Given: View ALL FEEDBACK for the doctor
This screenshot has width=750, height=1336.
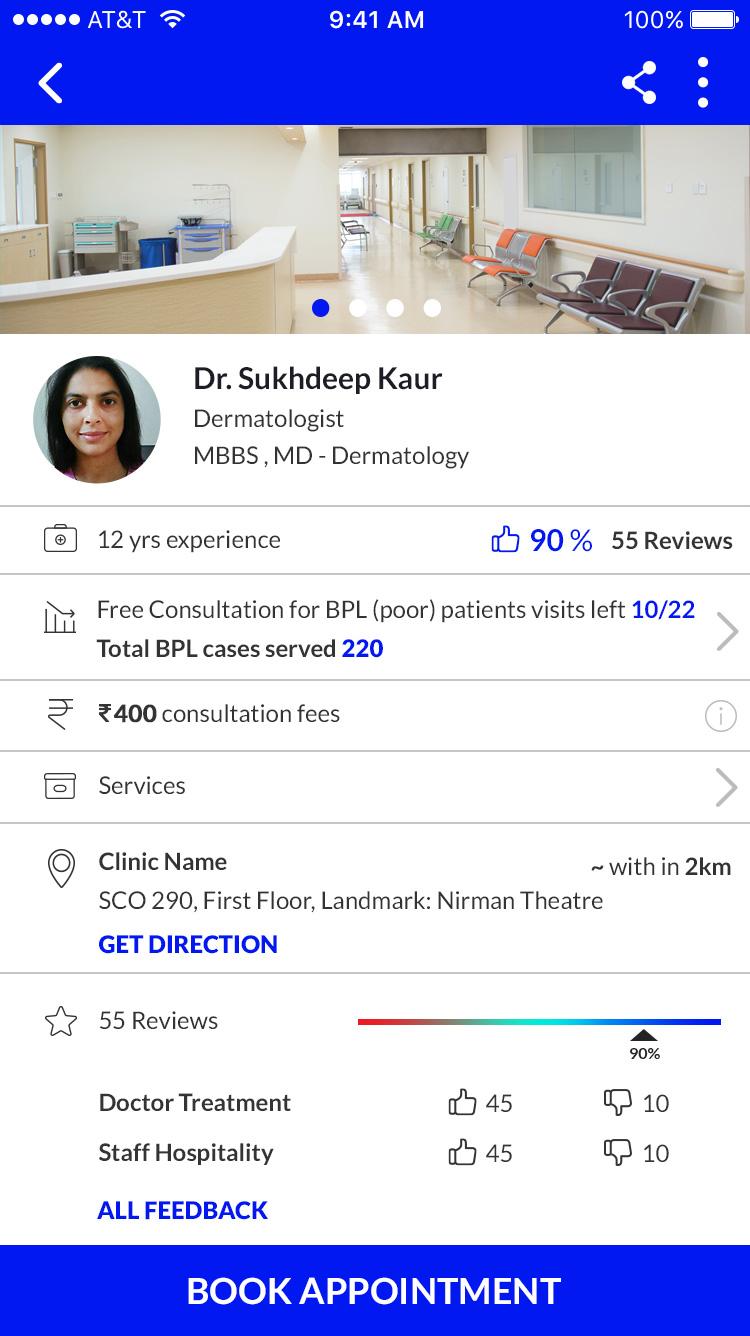Looking at the screenshot, I should tap(183, 1210).
